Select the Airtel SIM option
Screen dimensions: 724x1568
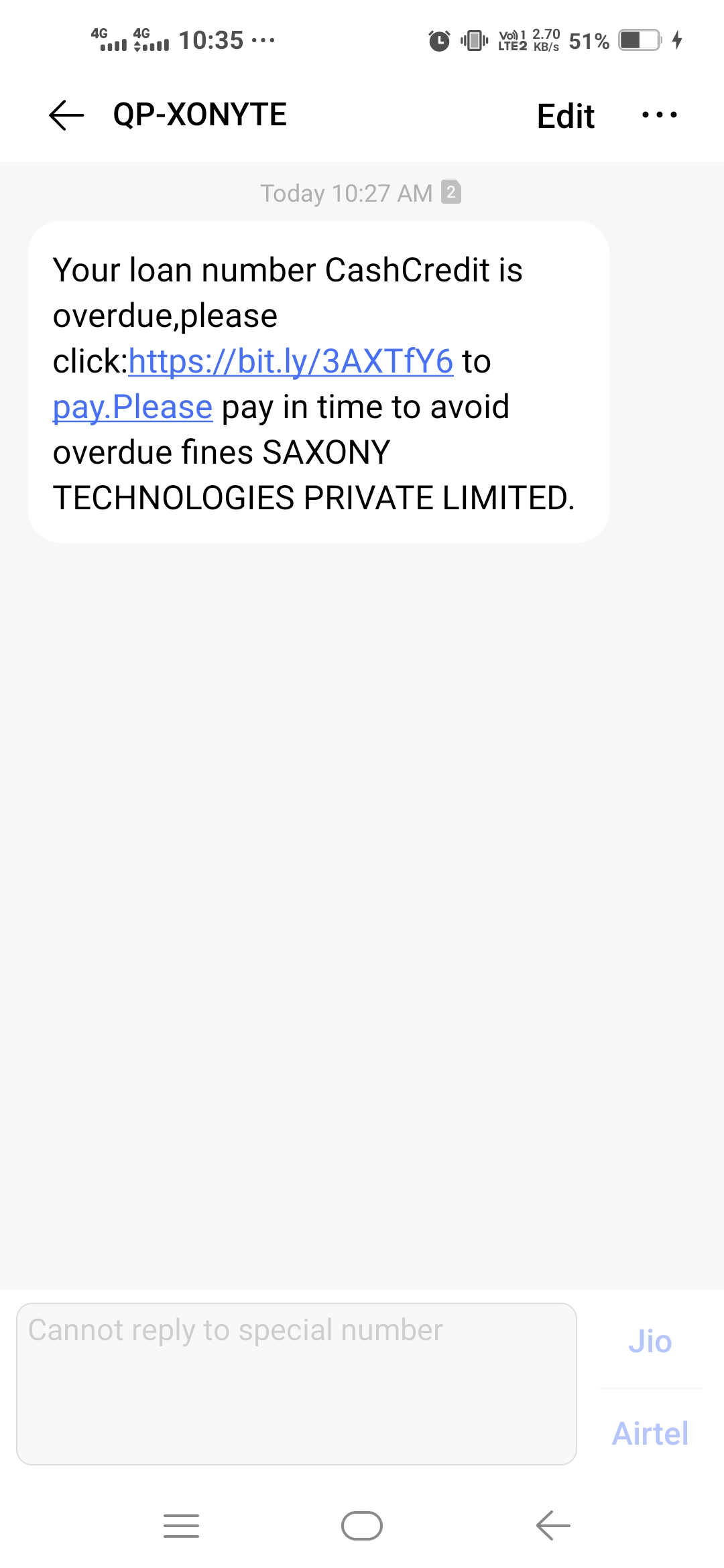tap(650, 1434)
